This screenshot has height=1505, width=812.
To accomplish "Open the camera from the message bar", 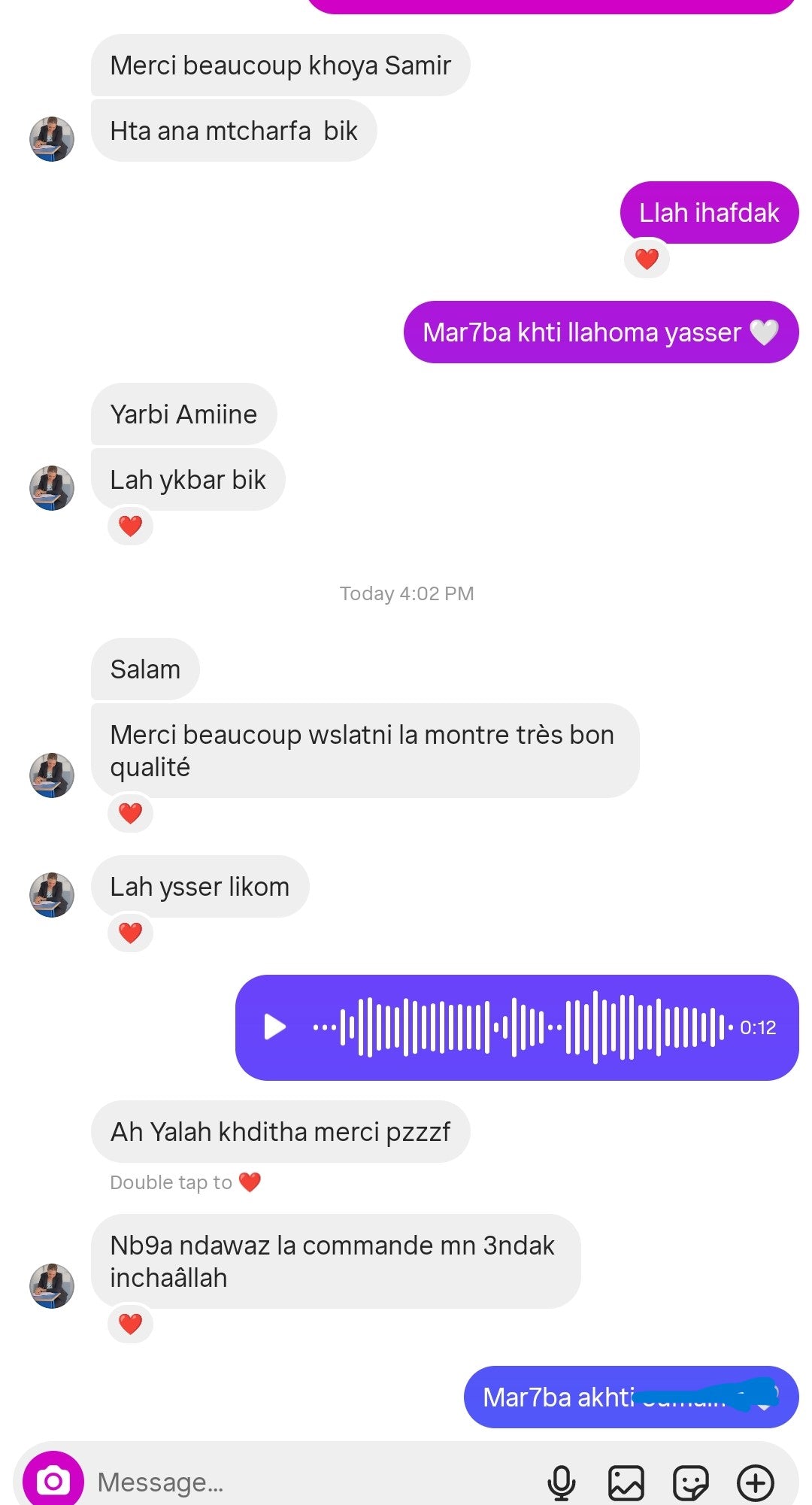I will pos(53,1480).
